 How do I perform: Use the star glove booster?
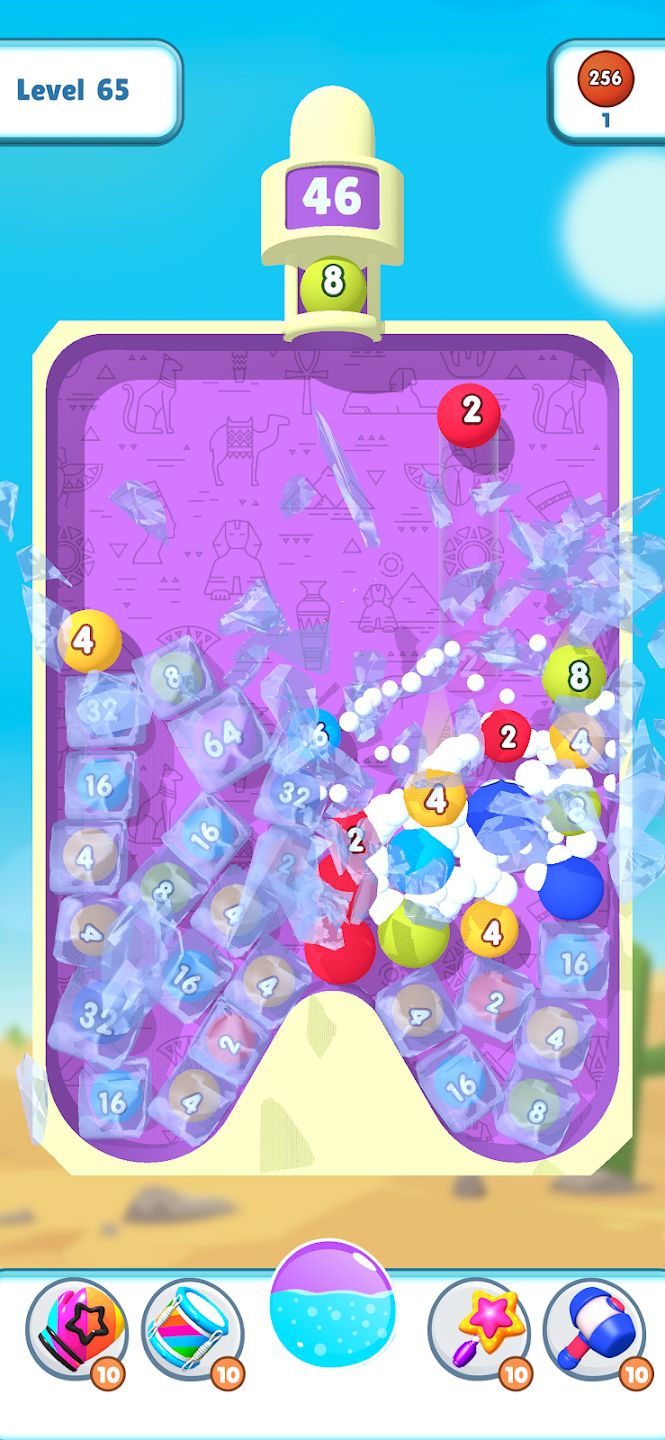tap(77, 1329)
